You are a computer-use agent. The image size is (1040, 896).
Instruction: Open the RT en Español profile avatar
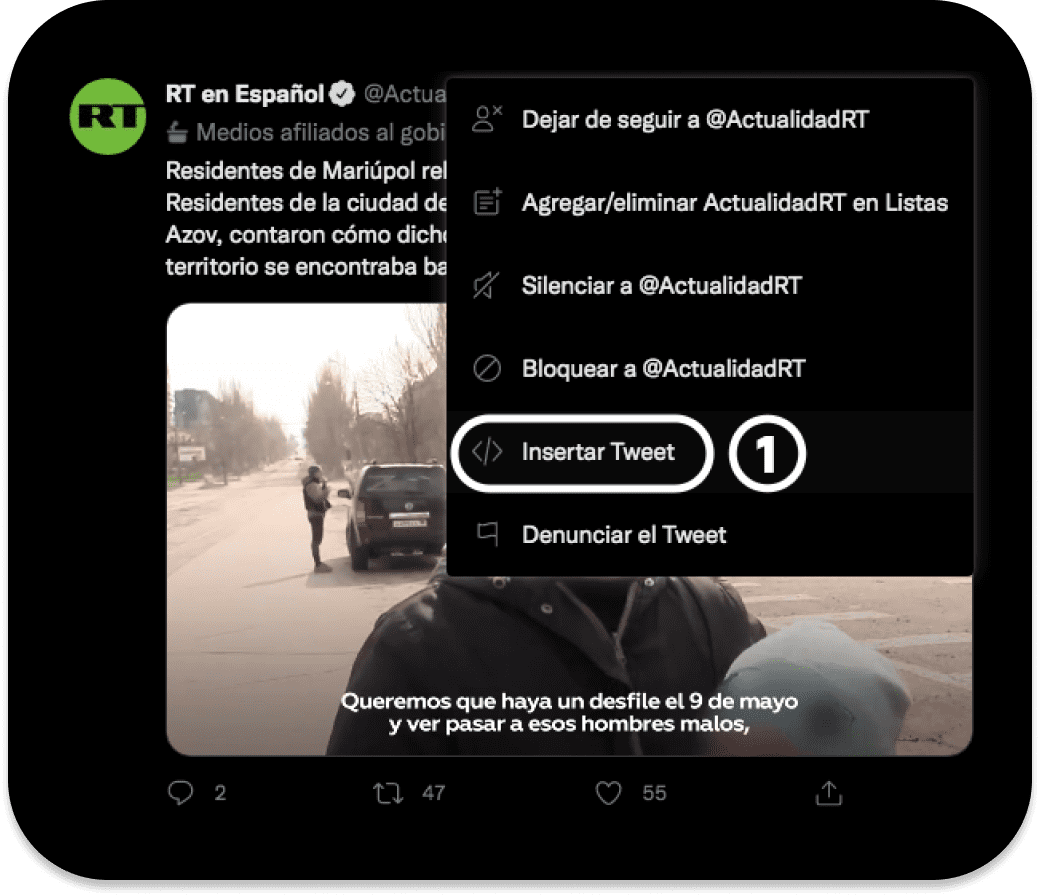click(x=108, y=116)
